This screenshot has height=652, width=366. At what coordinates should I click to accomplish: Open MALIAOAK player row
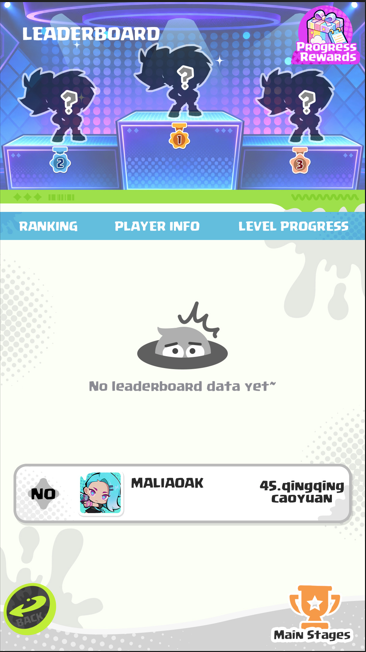pos(183,494)
